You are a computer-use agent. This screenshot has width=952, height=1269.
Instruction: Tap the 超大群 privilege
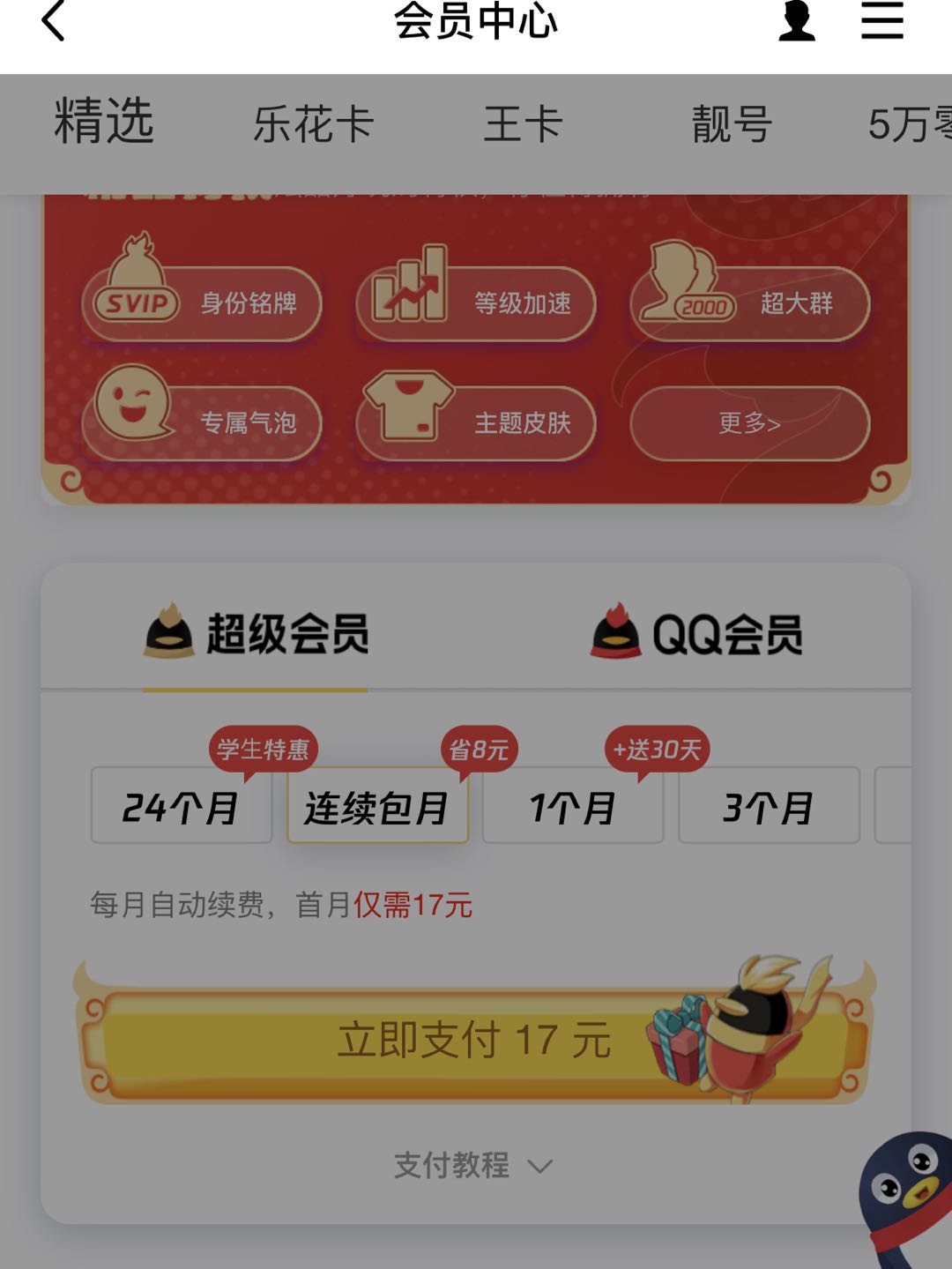pyautogui.click(x=750, y=303)
